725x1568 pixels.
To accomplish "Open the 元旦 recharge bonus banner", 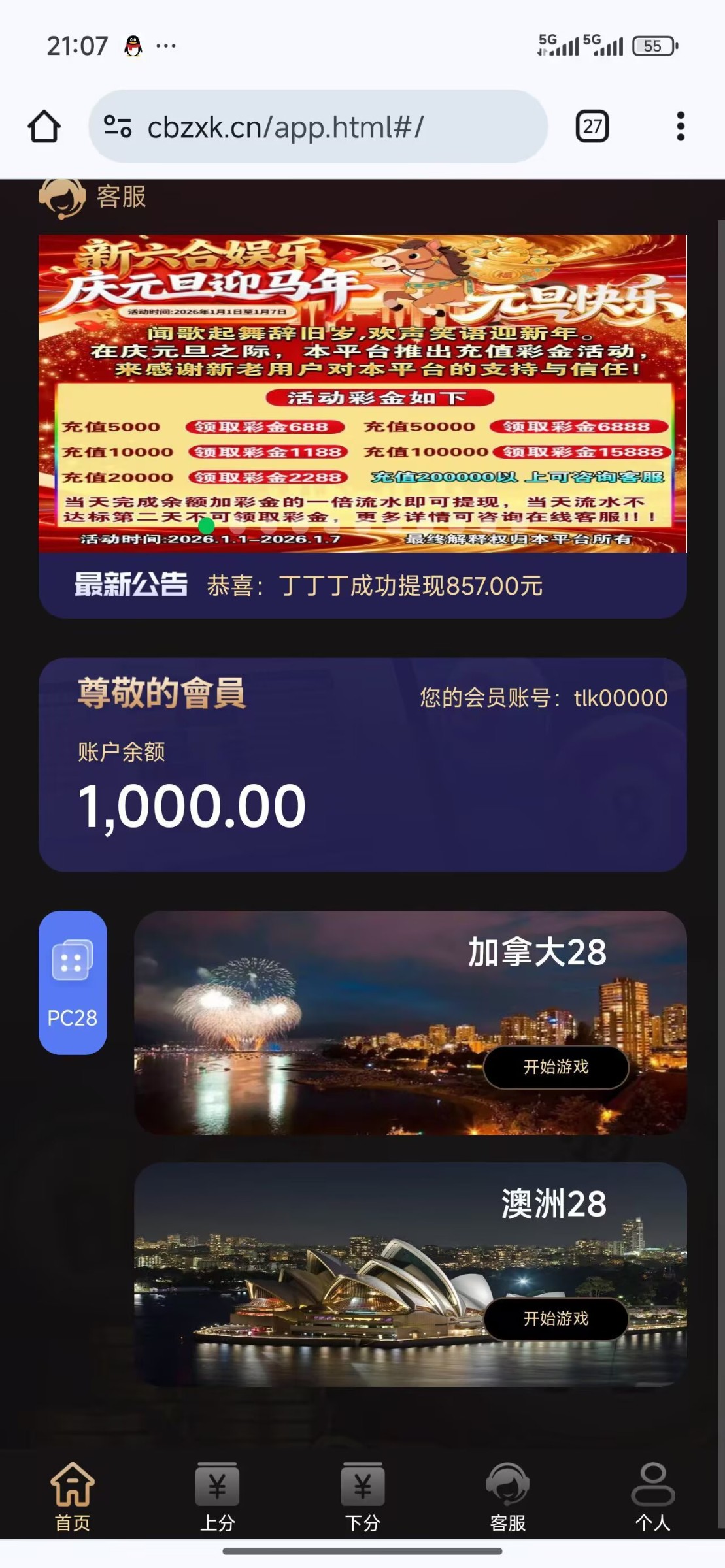I will click(362, 393).
